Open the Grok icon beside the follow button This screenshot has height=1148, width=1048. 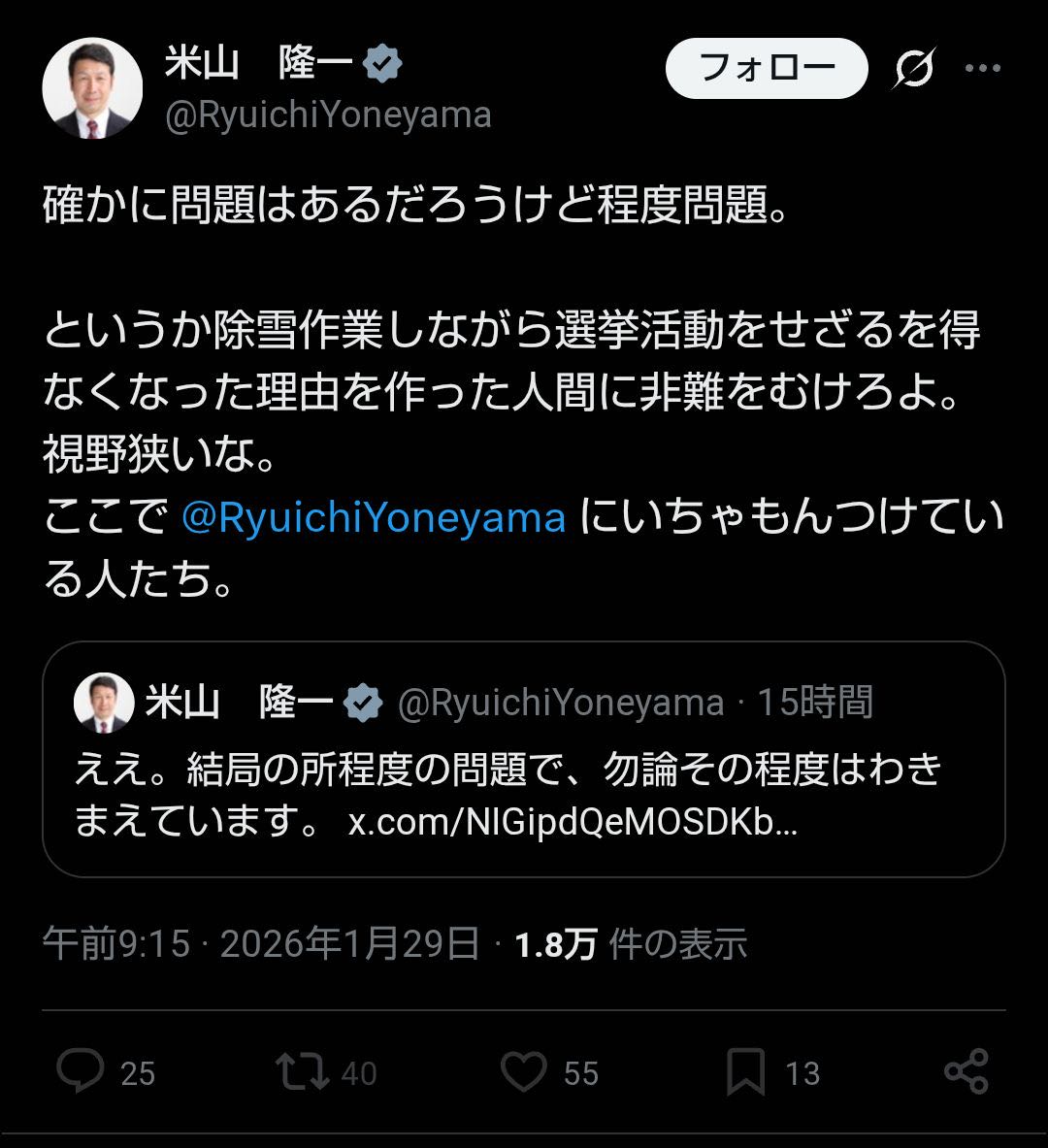pyautogui.click(x=913, y=69)
